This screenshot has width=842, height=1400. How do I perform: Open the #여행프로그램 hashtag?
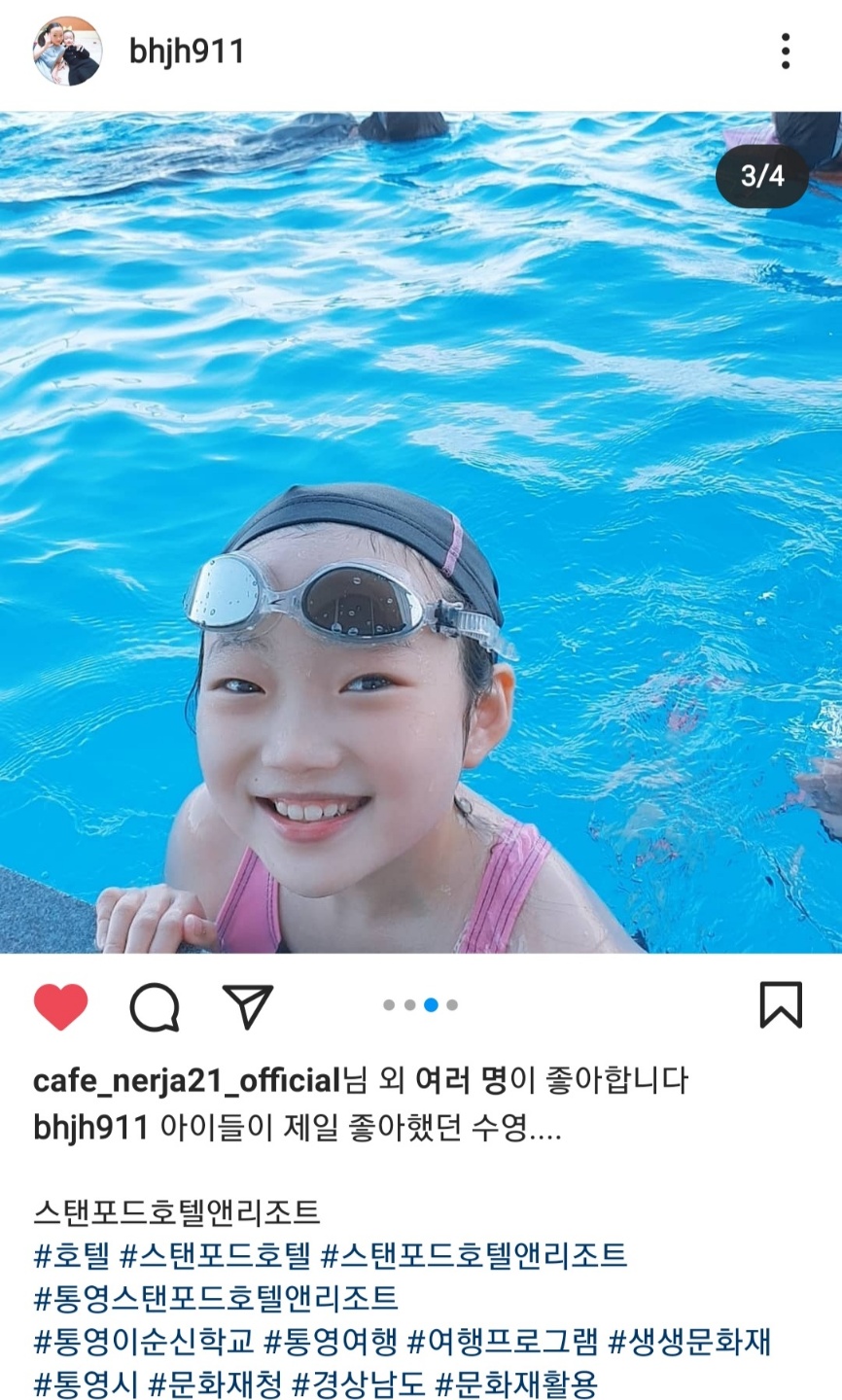(x=503, y=1342)
